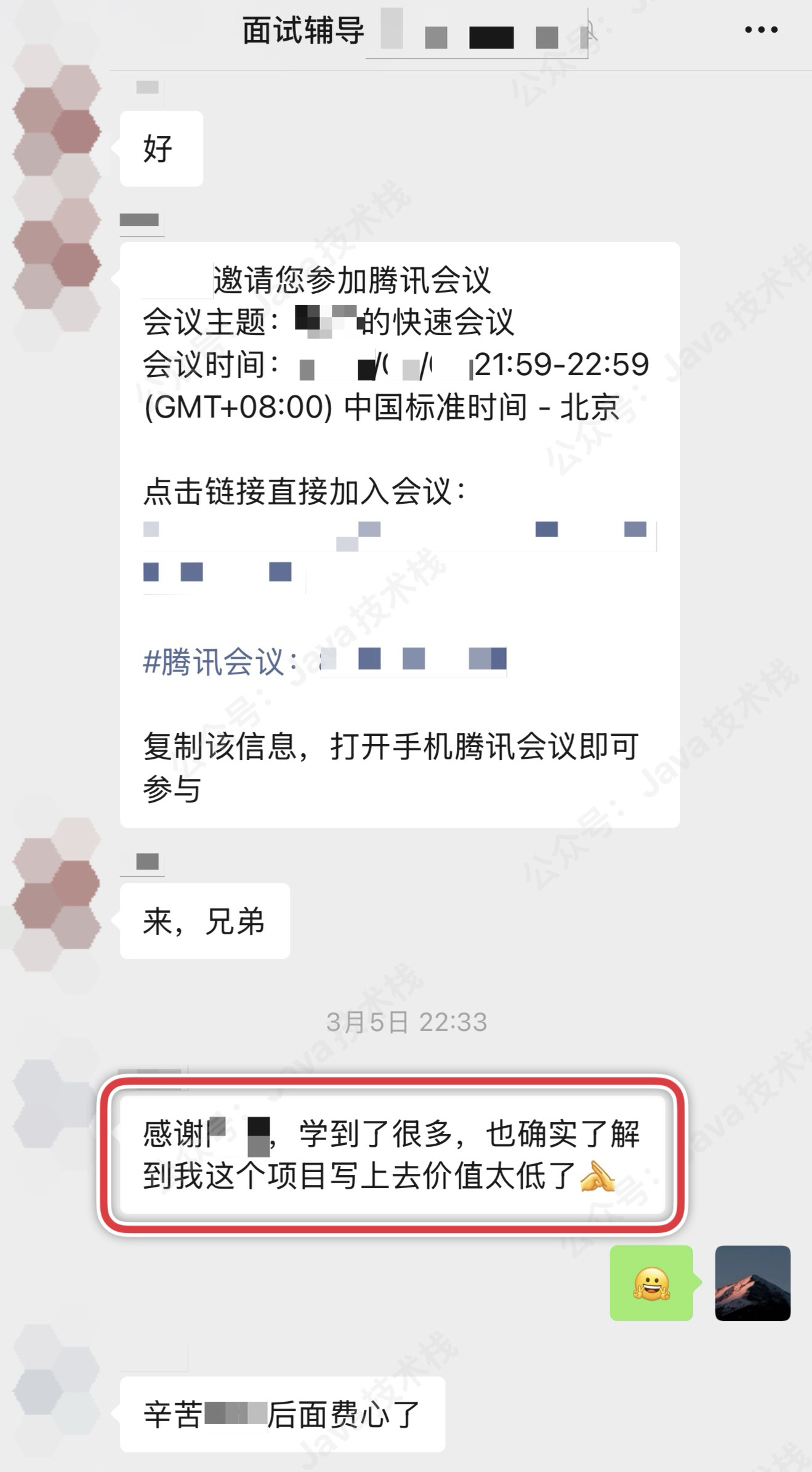This screenshot has width=812, height=1472.
Task: Open the chat overflow menu
Action: (x=761, y=30)
